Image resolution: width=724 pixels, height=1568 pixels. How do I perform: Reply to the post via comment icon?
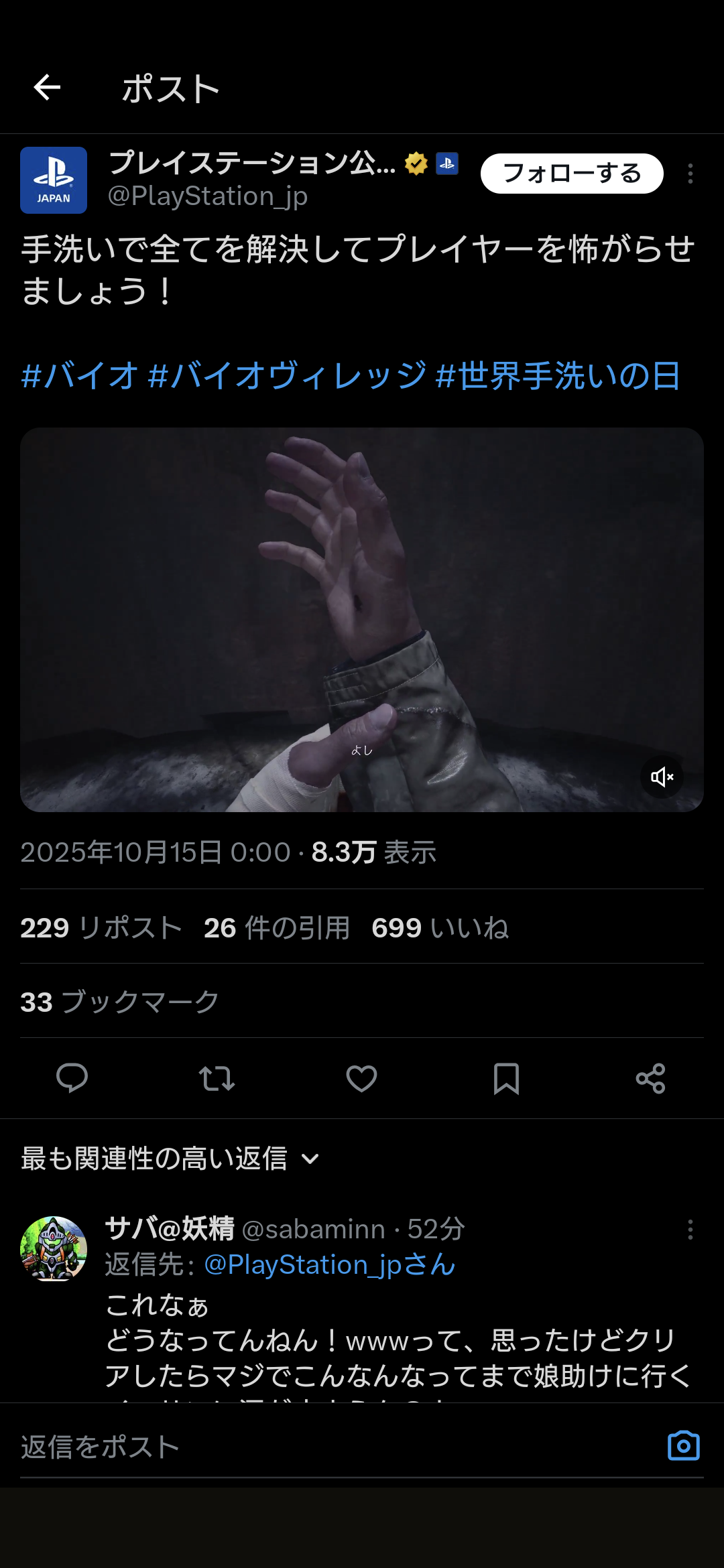coord(72,1078)
